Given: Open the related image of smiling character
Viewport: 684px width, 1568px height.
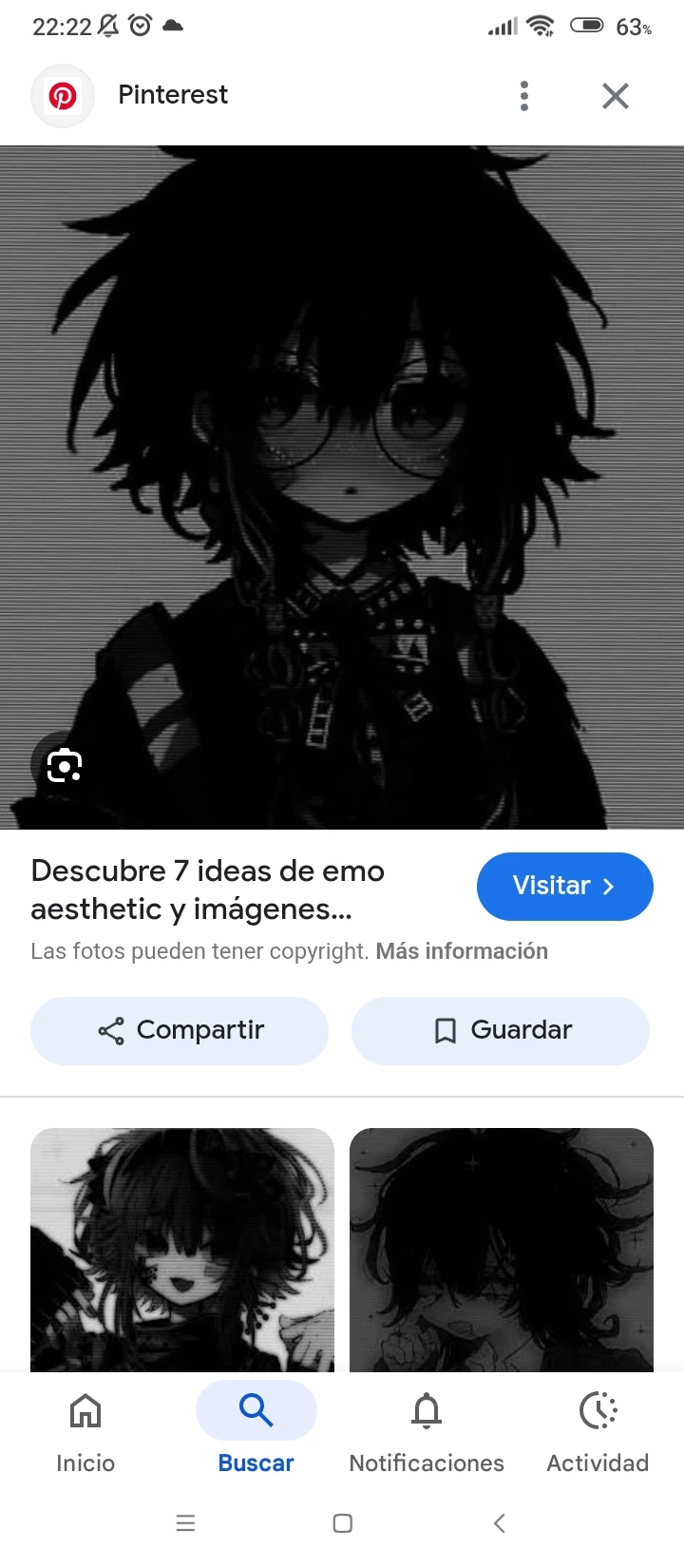Looking at the screenshot, I should pyautogui.click(x=182, y=1250).
